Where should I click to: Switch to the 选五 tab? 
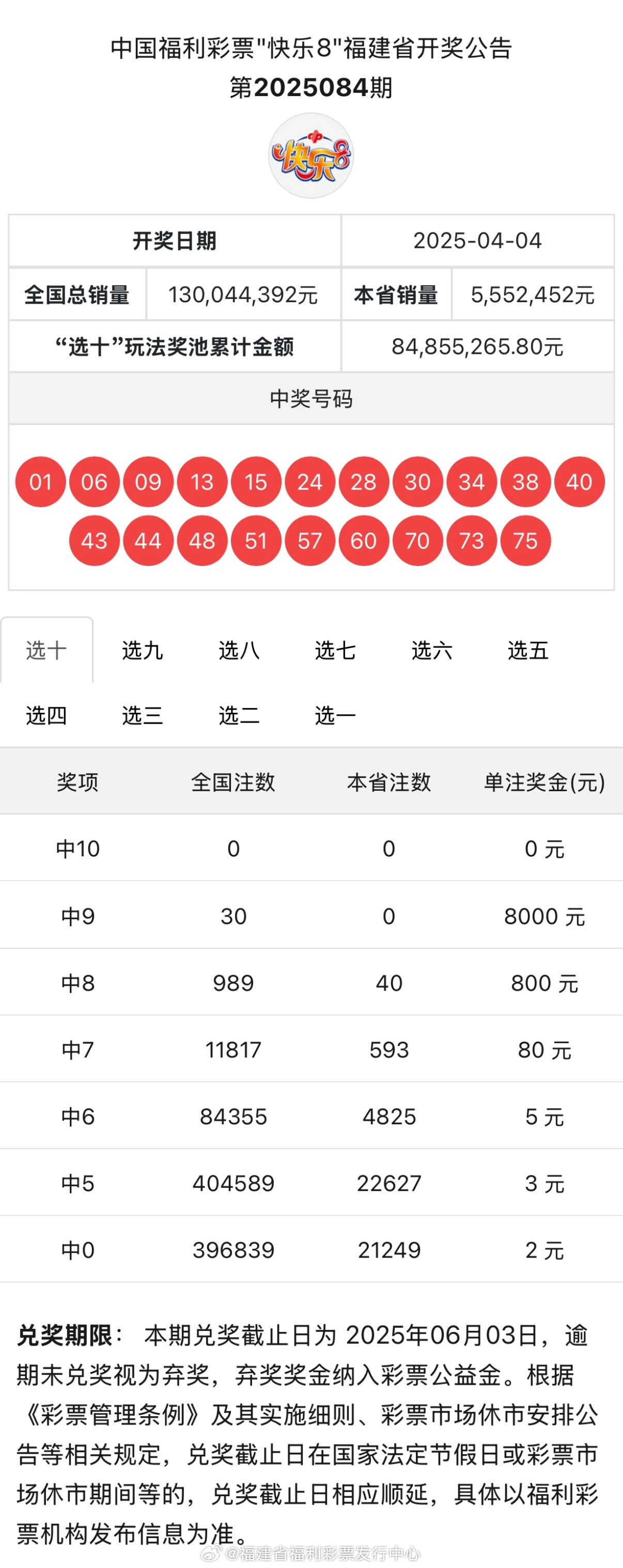tap(527, 651)
